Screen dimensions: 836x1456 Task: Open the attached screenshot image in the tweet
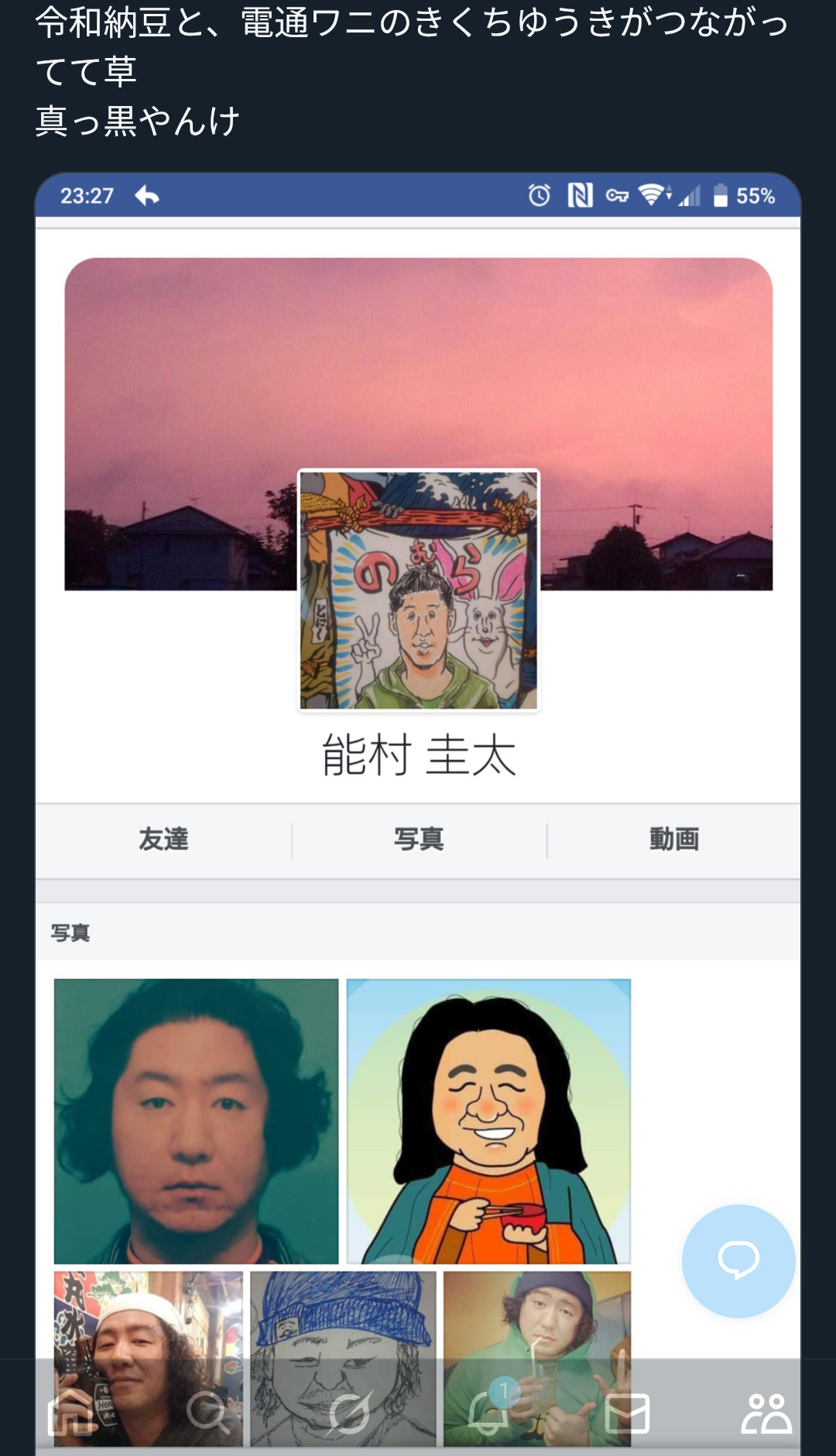[418, 813]
